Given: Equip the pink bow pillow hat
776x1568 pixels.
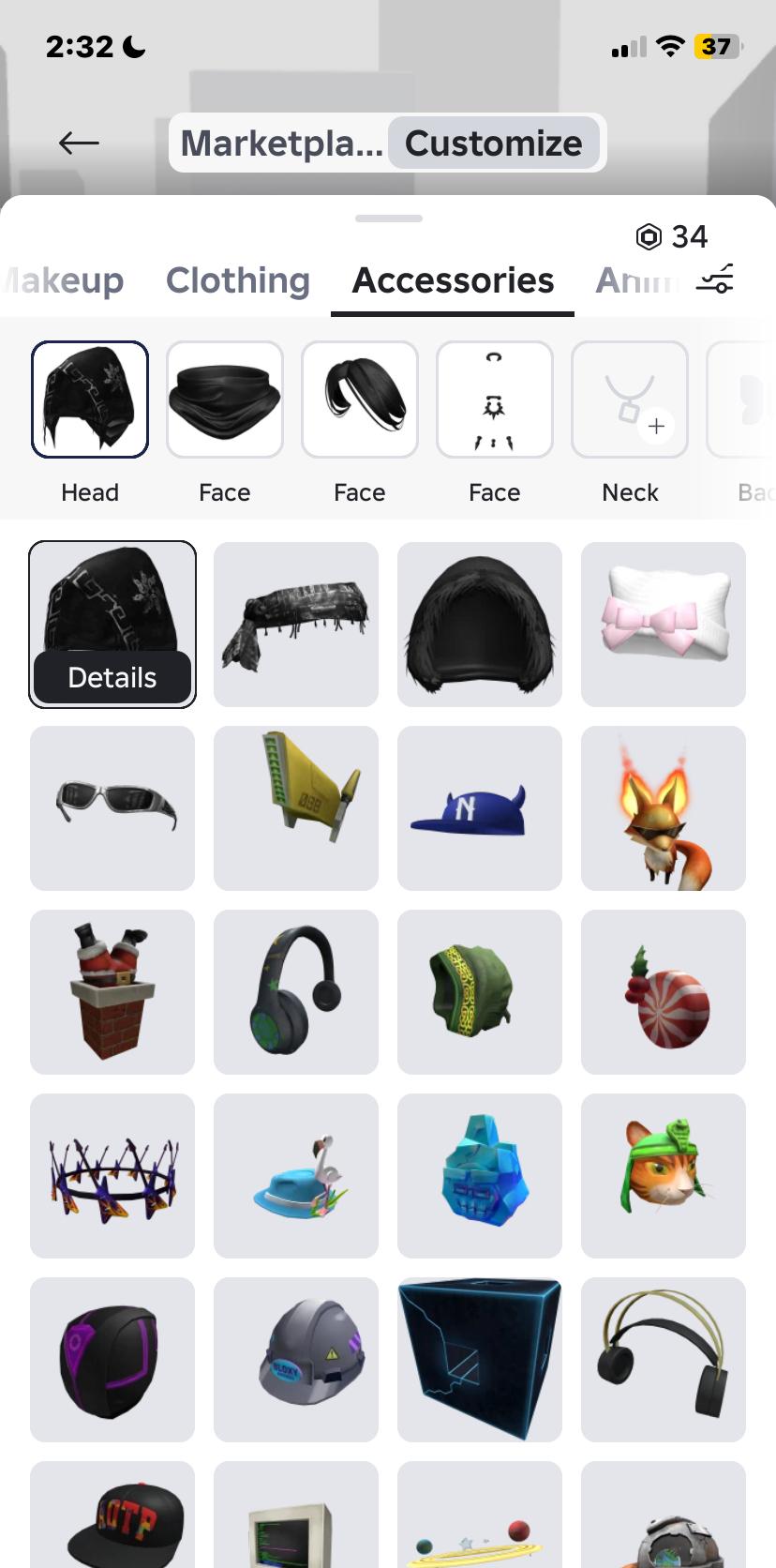Looking at the screenshot, I should 664,625.
